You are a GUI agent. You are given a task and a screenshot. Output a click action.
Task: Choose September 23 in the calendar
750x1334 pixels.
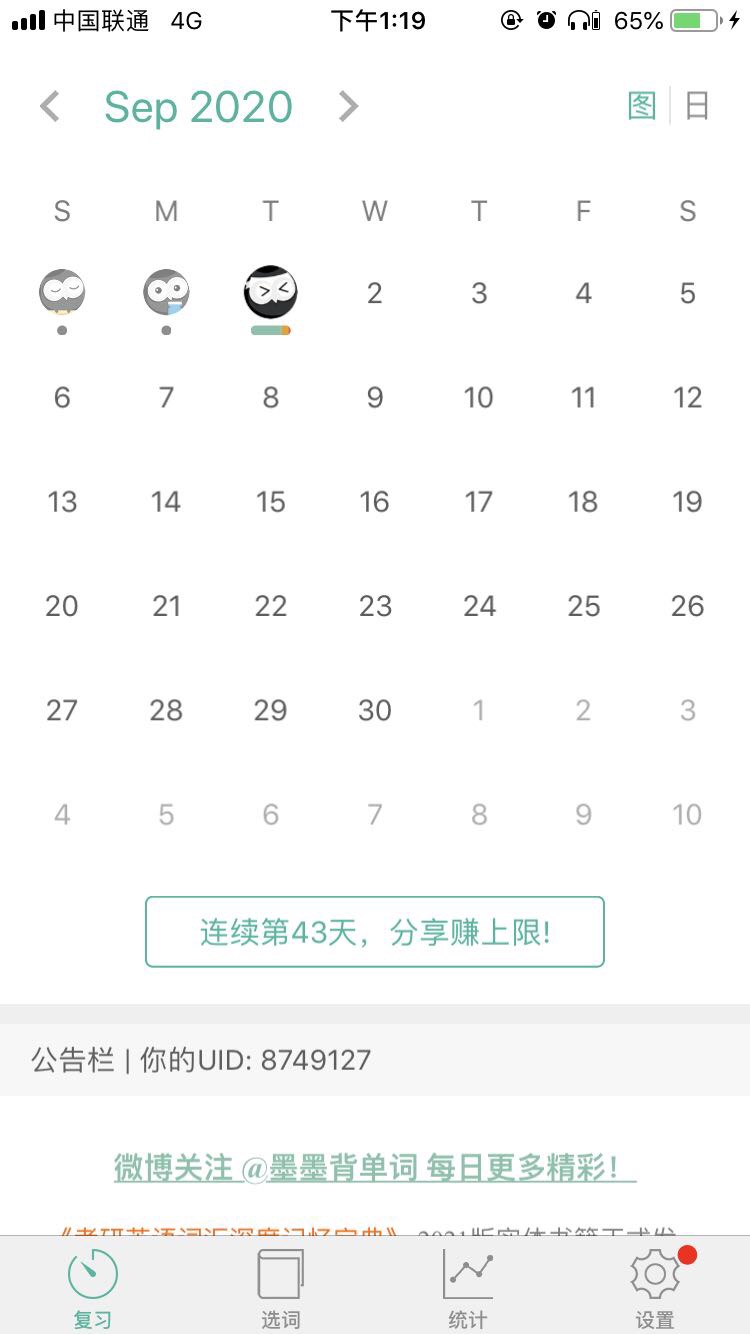tap(375, 606)
